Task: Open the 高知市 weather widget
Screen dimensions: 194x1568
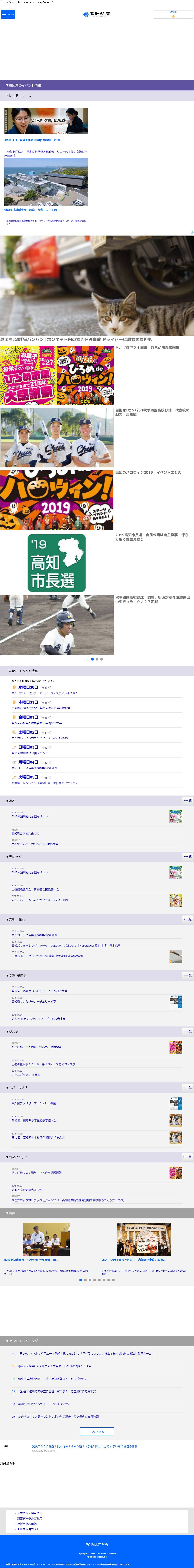Action: tap(173, 14)
